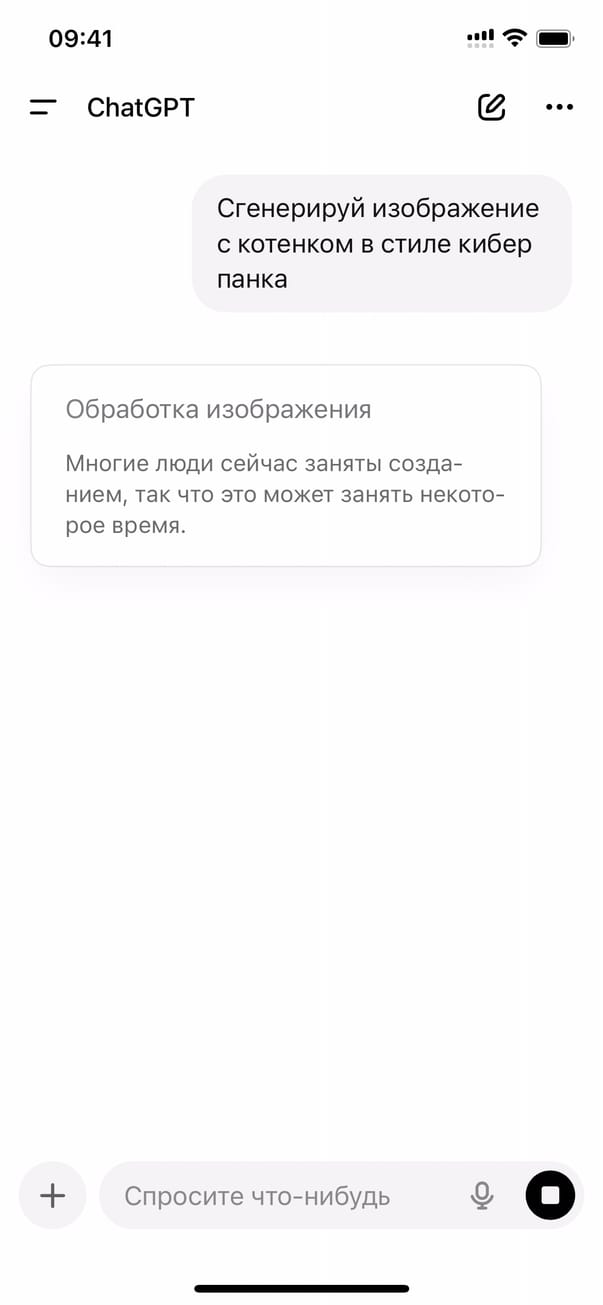
Task: Stop the image generation
Action: click(550, 1195)
